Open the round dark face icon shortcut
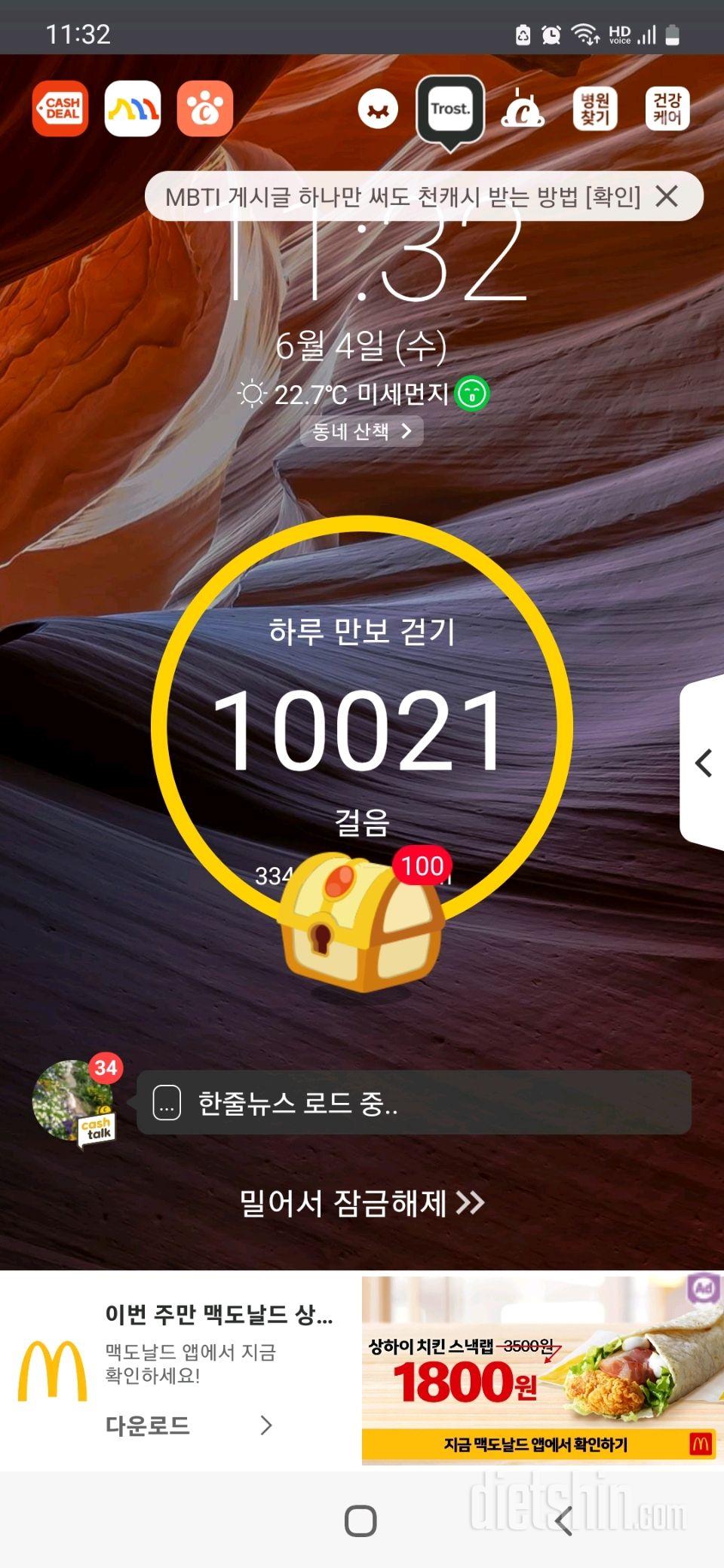The width and height of the screenshot is (724, 1568). point(378,109)
